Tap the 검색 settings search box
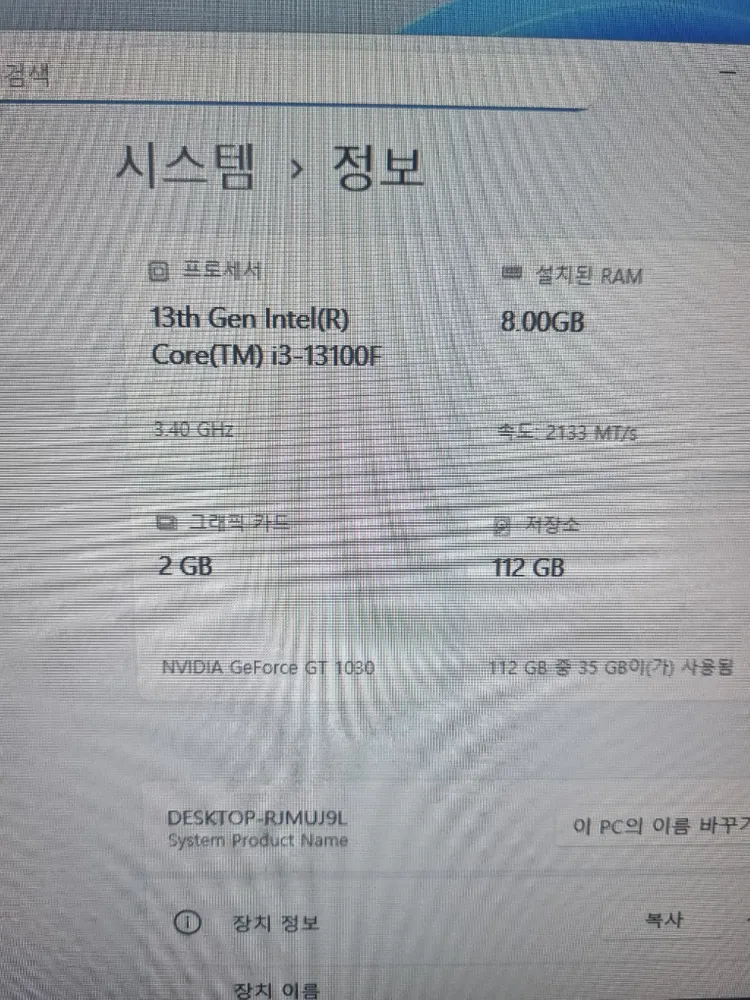 293,77
